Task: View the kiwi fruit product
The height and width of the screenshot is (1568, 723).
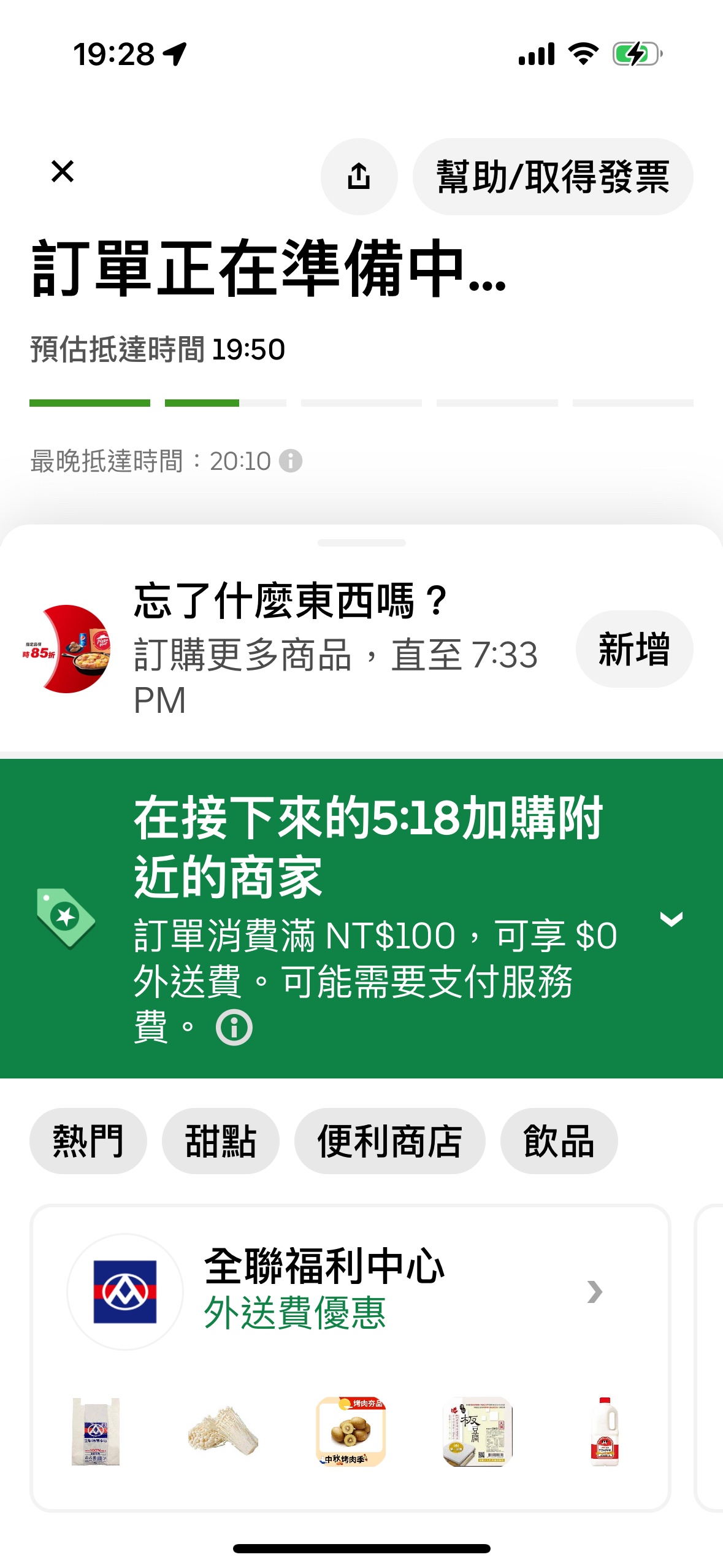Action: 351,1431
